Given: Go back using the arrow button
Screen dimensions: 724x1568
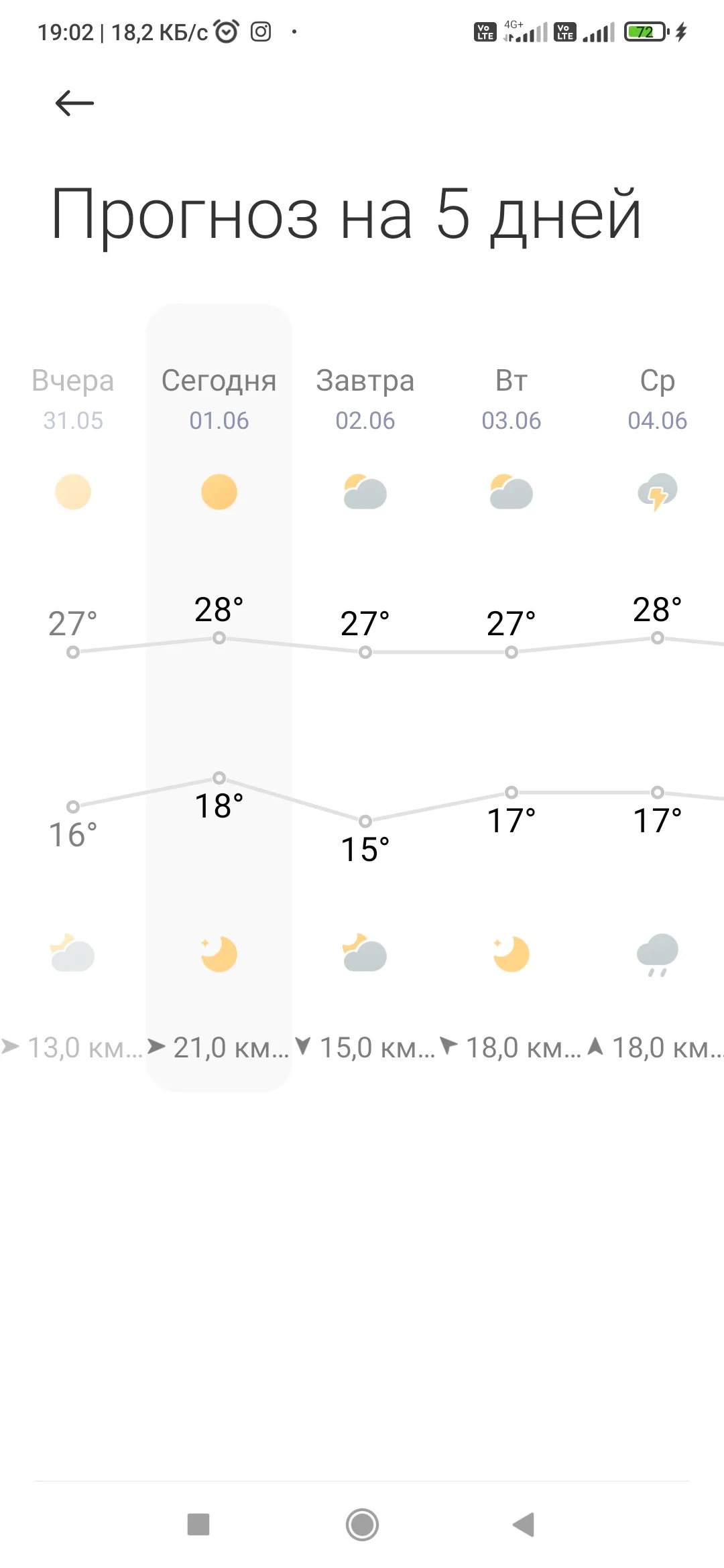Looking at the screenshot, I should pyautogui.click(x=74, y=103).
